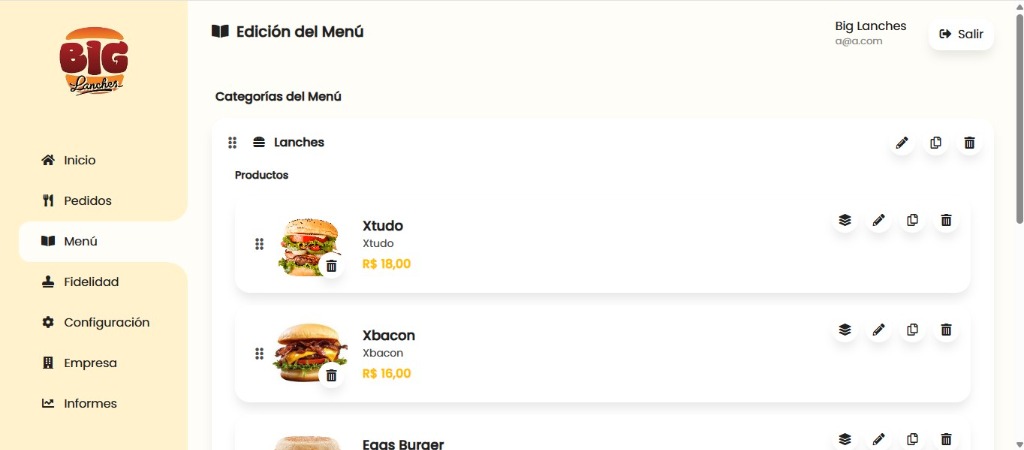Open the layers options for Xtudo
The height and width of the screenshot is (450, 1024).
[845, 220]
